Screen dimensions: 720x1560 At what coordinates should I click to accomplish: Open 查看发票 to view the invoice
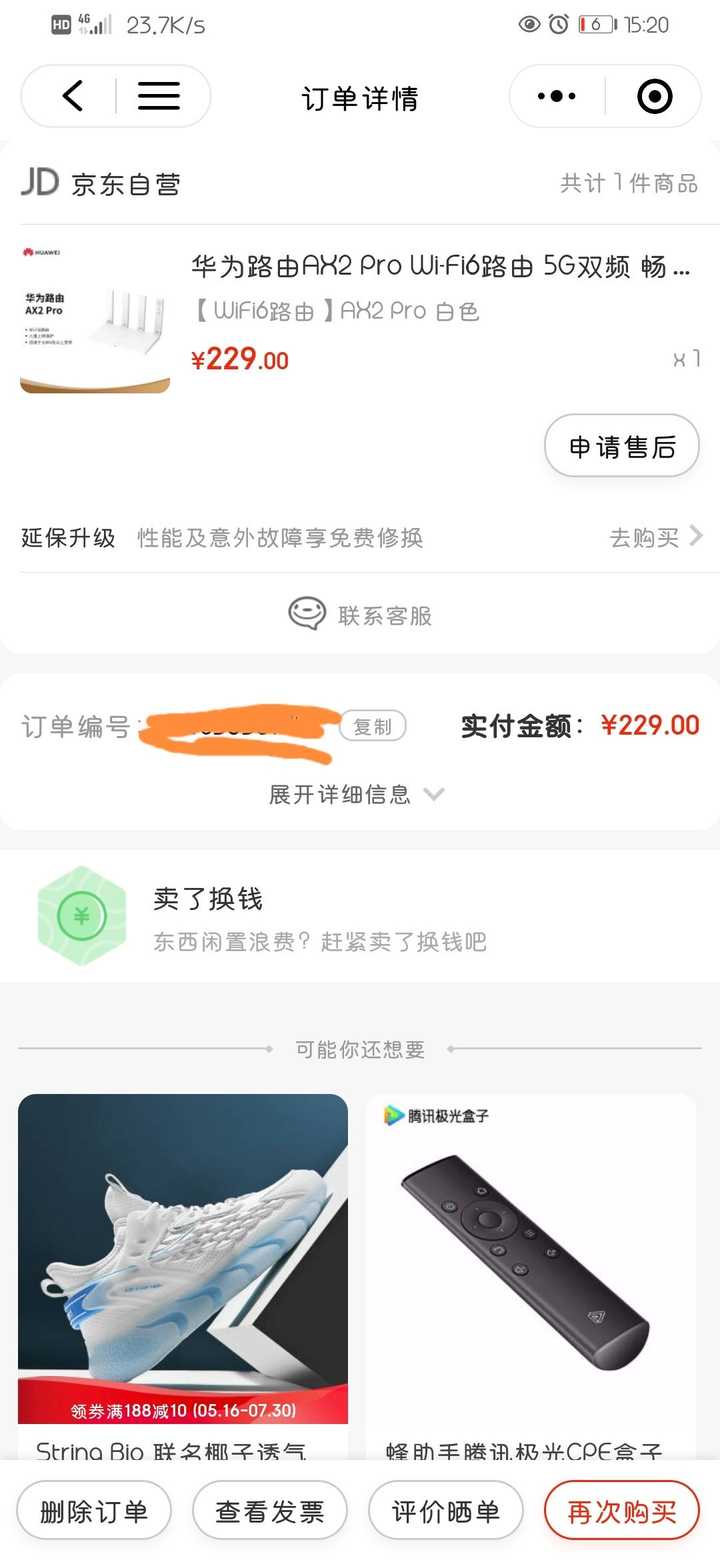tap(270, 1510)
